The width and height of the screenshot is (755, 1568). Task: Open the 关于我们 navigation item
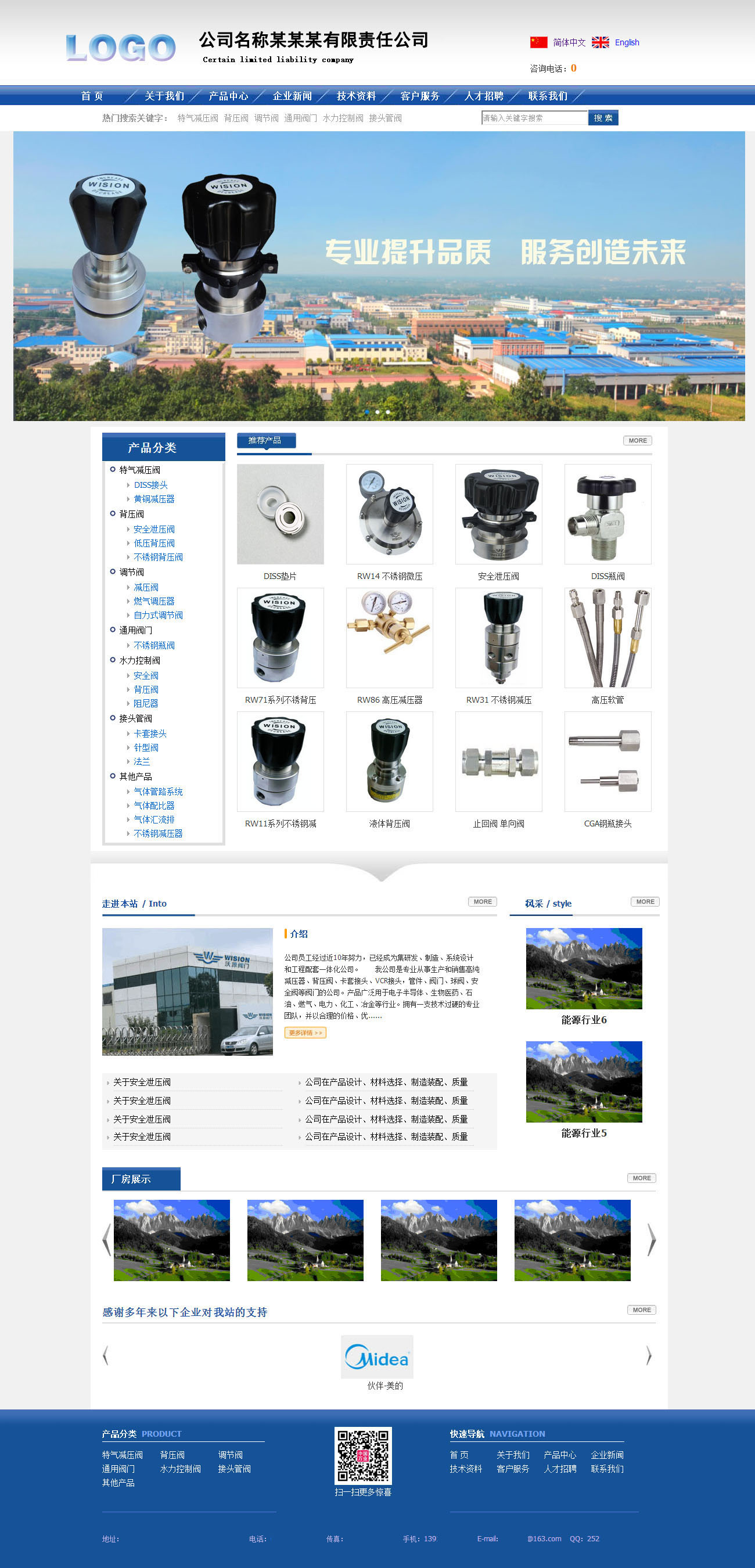click(164, 96)
